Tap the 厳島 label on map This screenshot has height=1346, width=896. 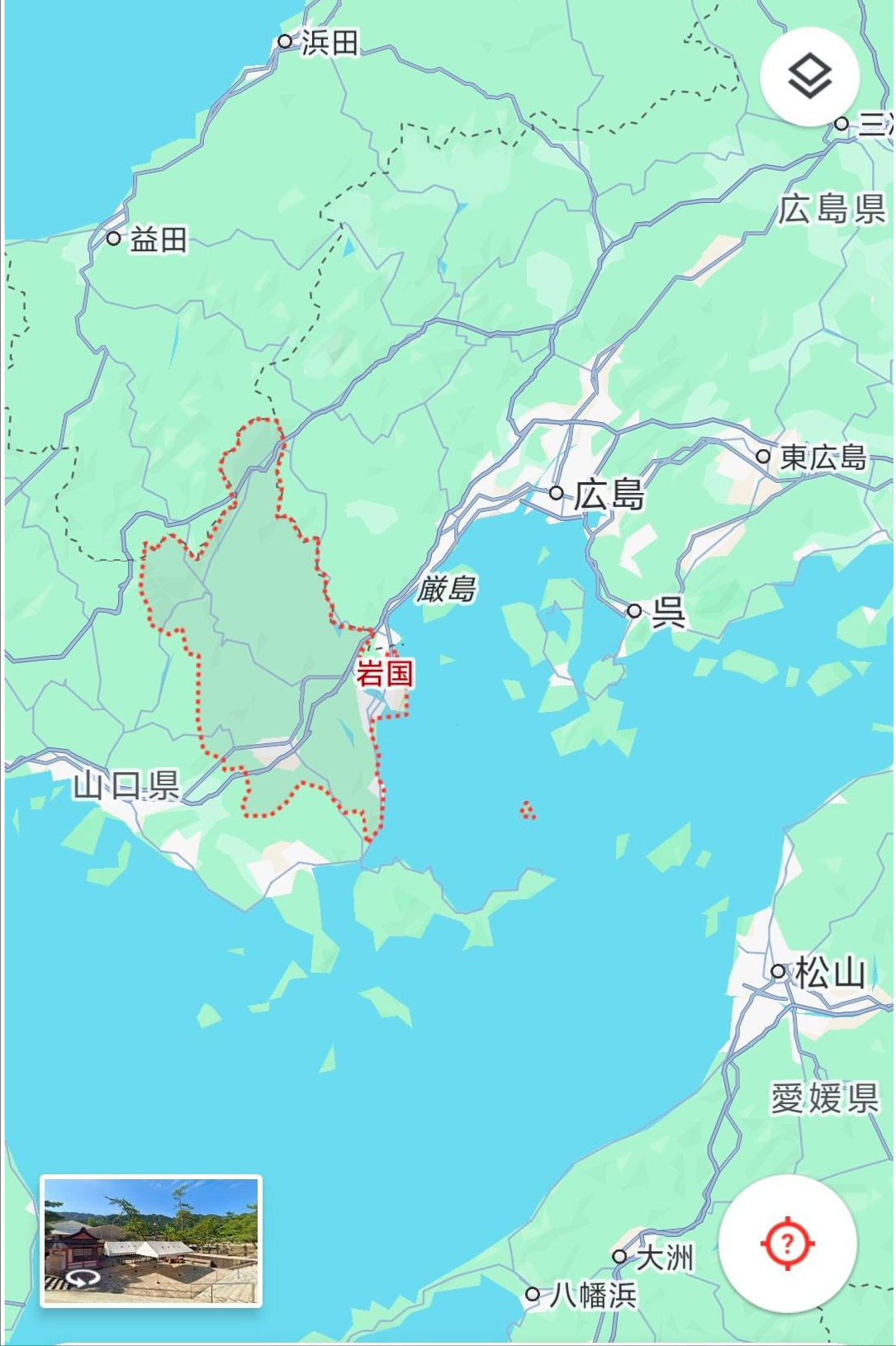447,590
